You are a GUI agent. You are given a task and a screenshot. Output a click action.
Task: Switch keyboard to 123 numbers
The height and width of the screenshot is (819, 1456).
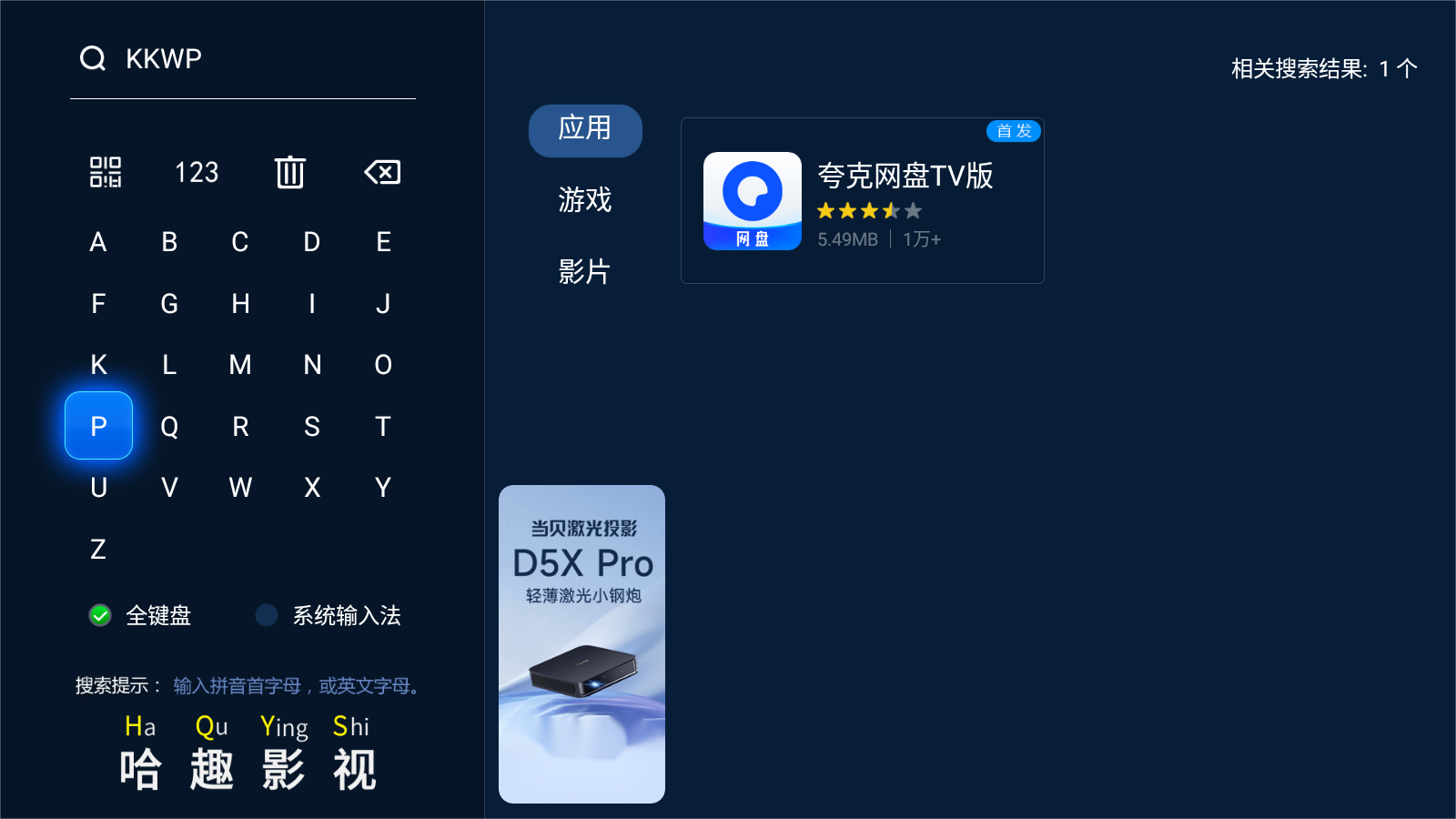click(197, 172)
